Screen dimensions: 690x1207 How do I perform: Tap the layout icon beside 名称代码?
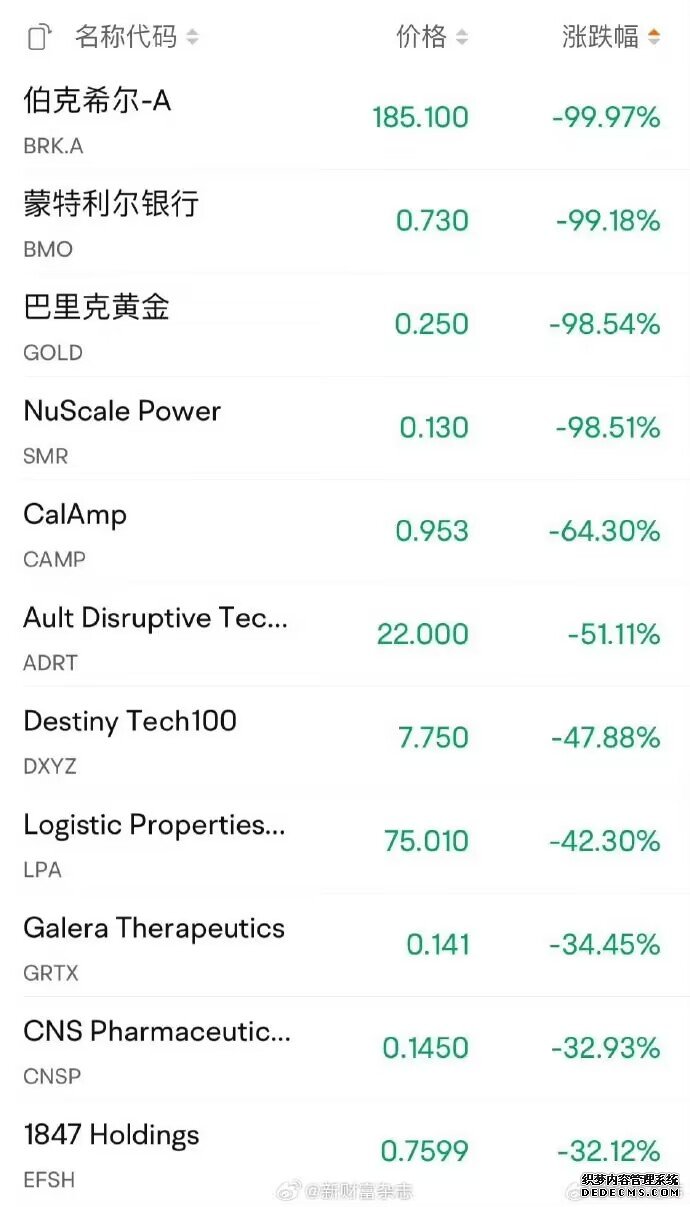(x=39, y=38)
